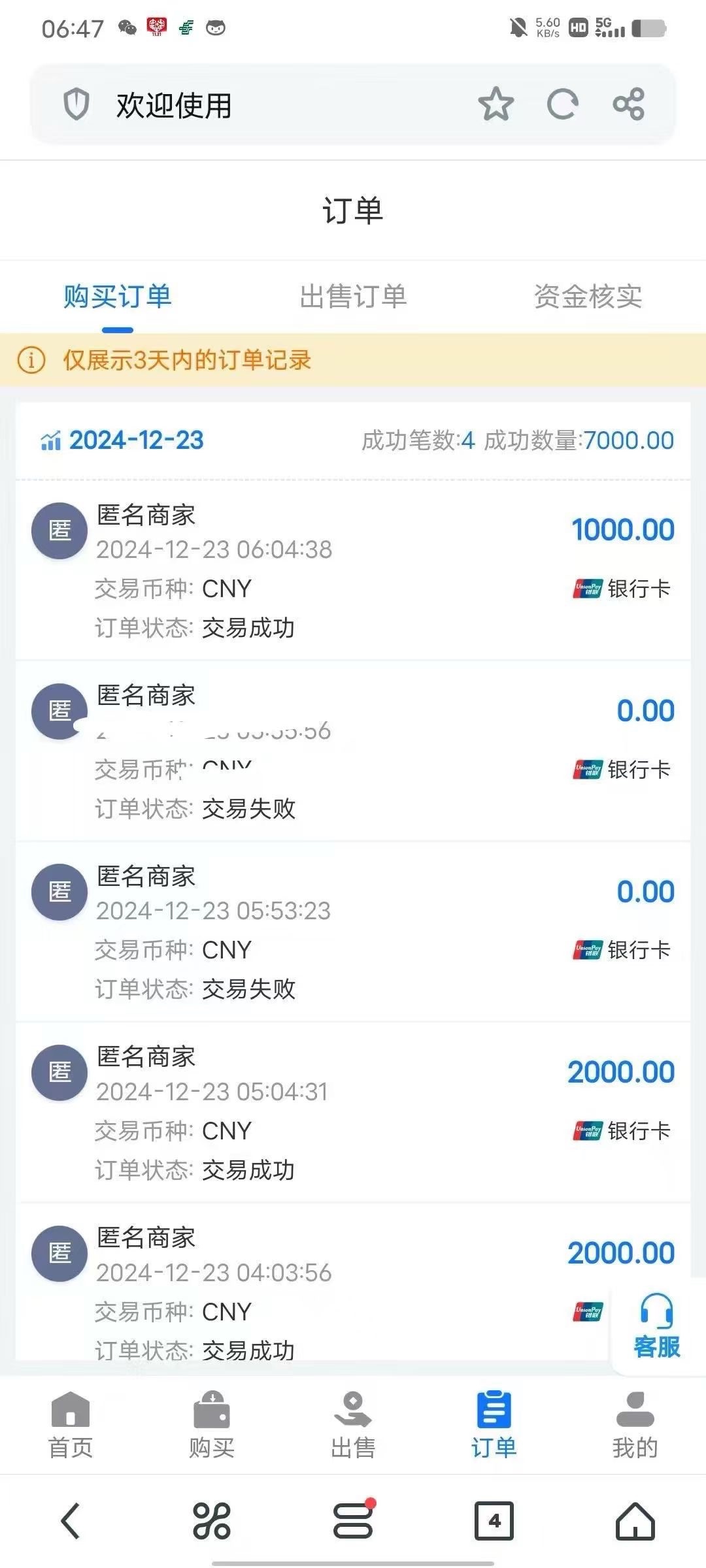
Task: Open the 2000.00 order from 05:04:31
Action: [x=353, y=1113]
